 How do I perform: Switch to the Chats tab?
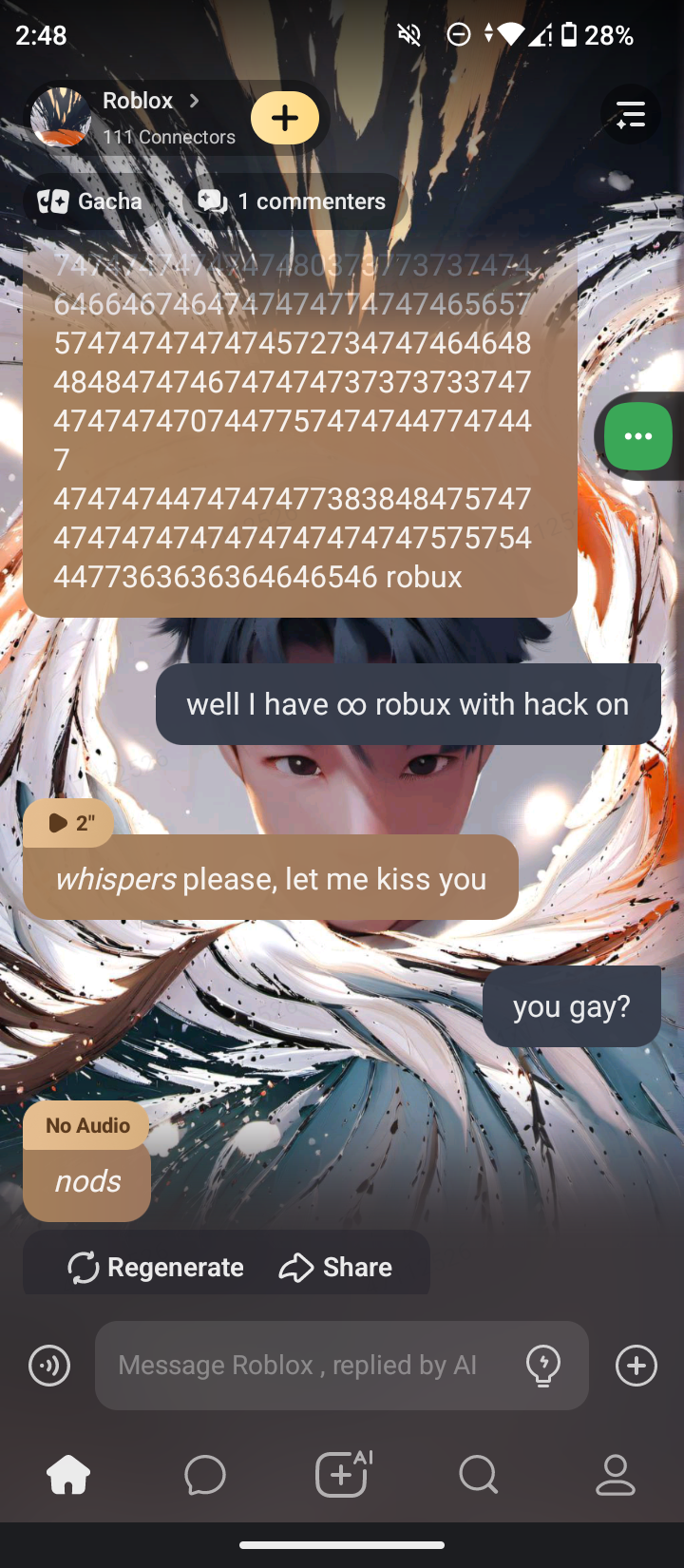coord(205,1475)
